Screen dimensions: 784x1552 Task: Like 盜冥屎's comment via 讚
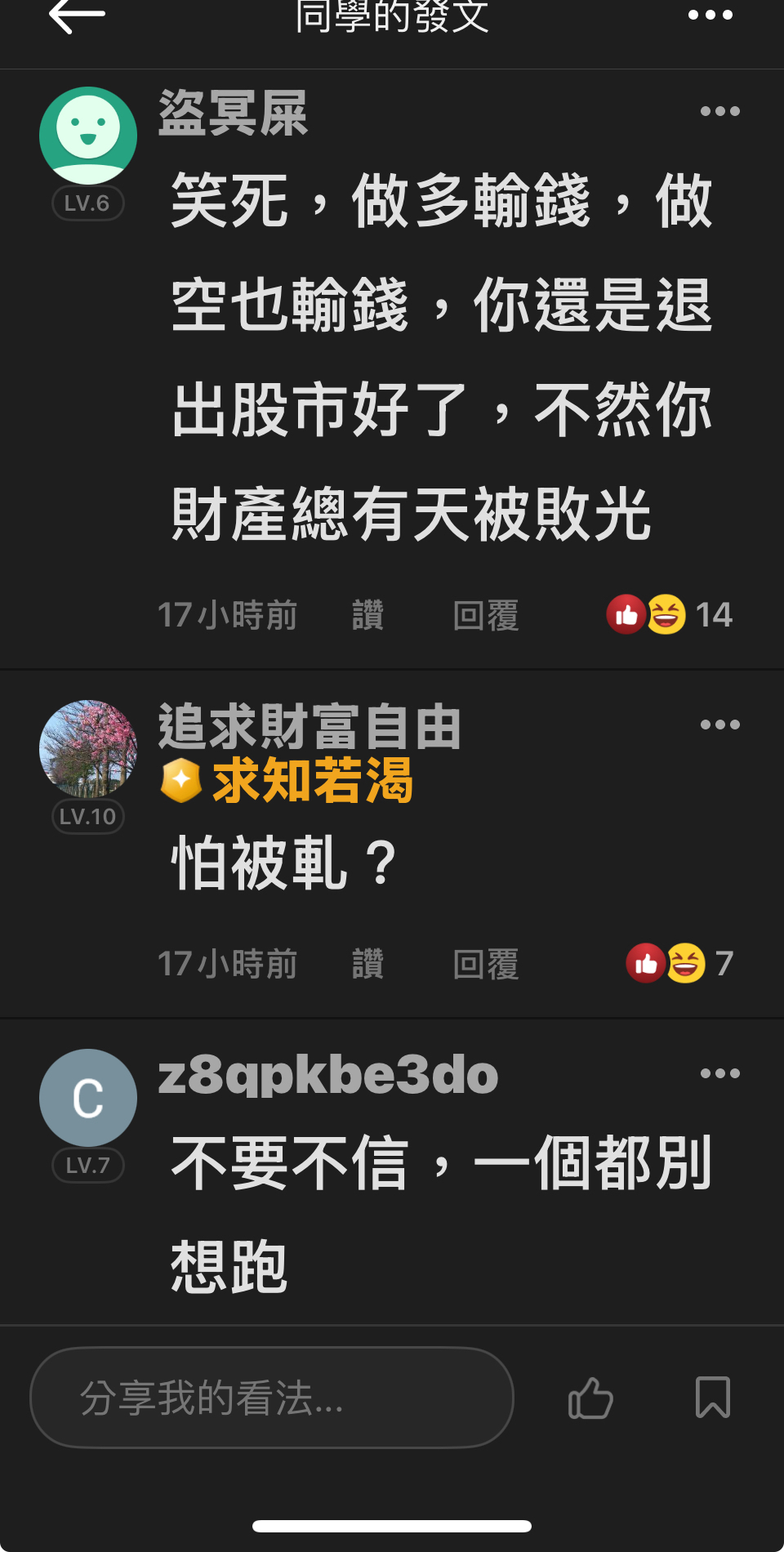[x=367, y=615]
